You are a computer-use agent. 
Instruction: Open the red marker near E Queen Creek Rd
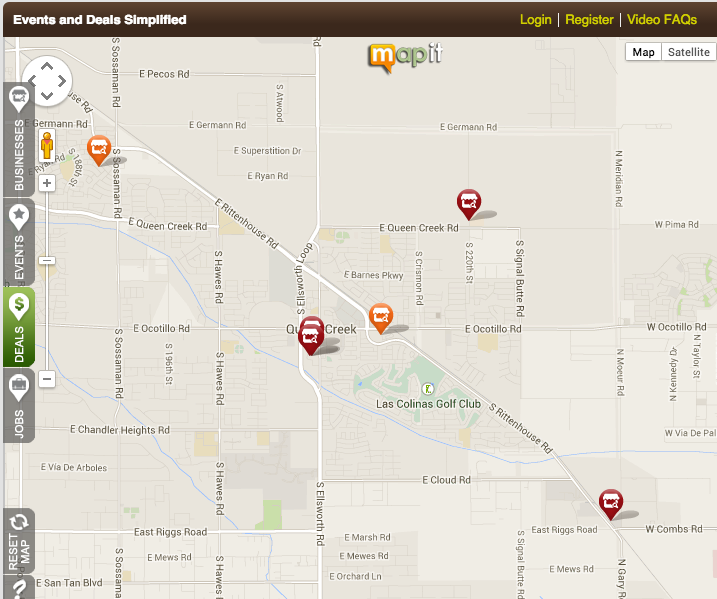[468, 202]
